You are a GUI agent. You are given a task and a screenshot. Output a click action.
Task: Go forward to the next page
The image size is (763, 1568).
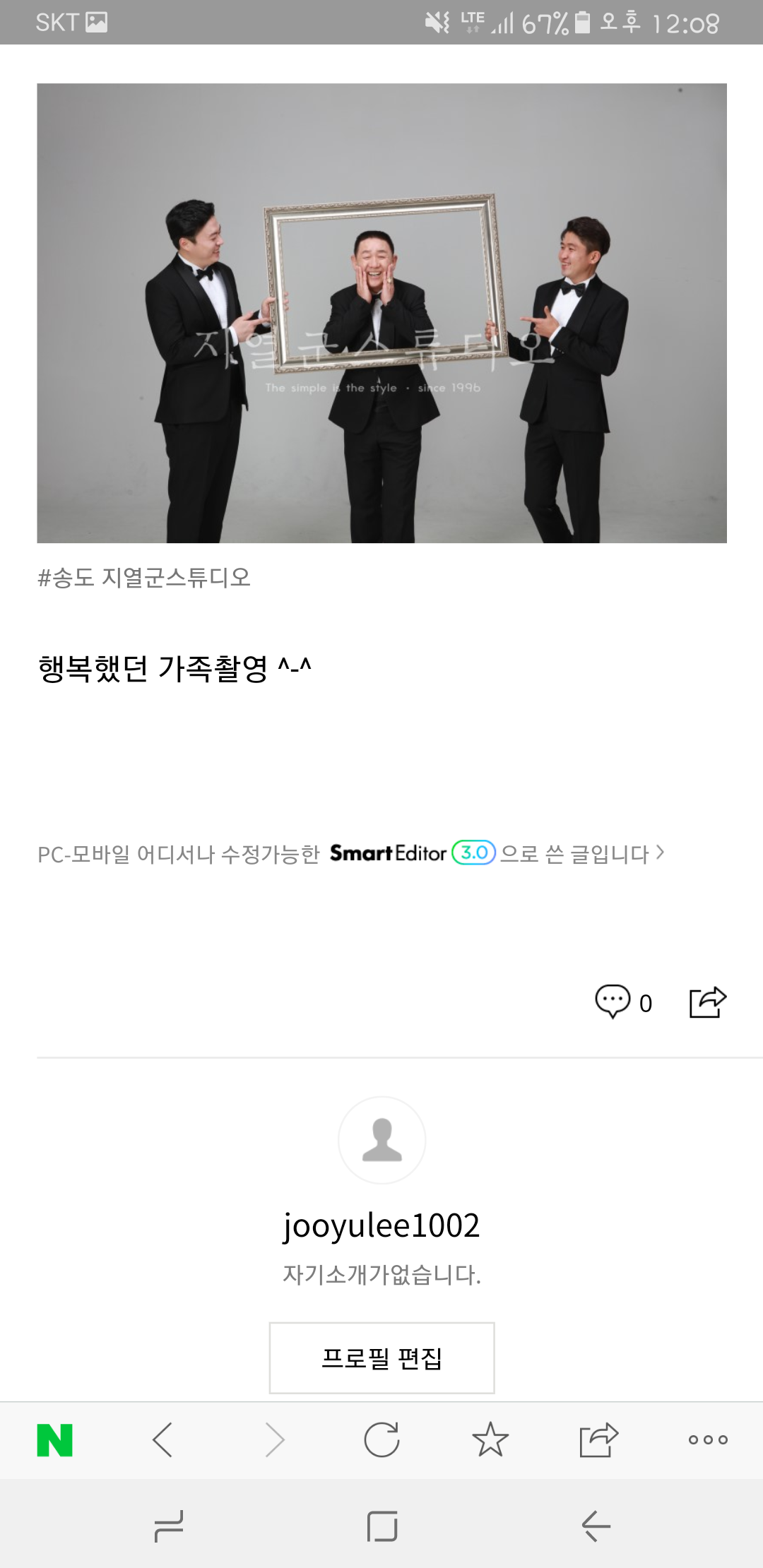point(274,1439)
